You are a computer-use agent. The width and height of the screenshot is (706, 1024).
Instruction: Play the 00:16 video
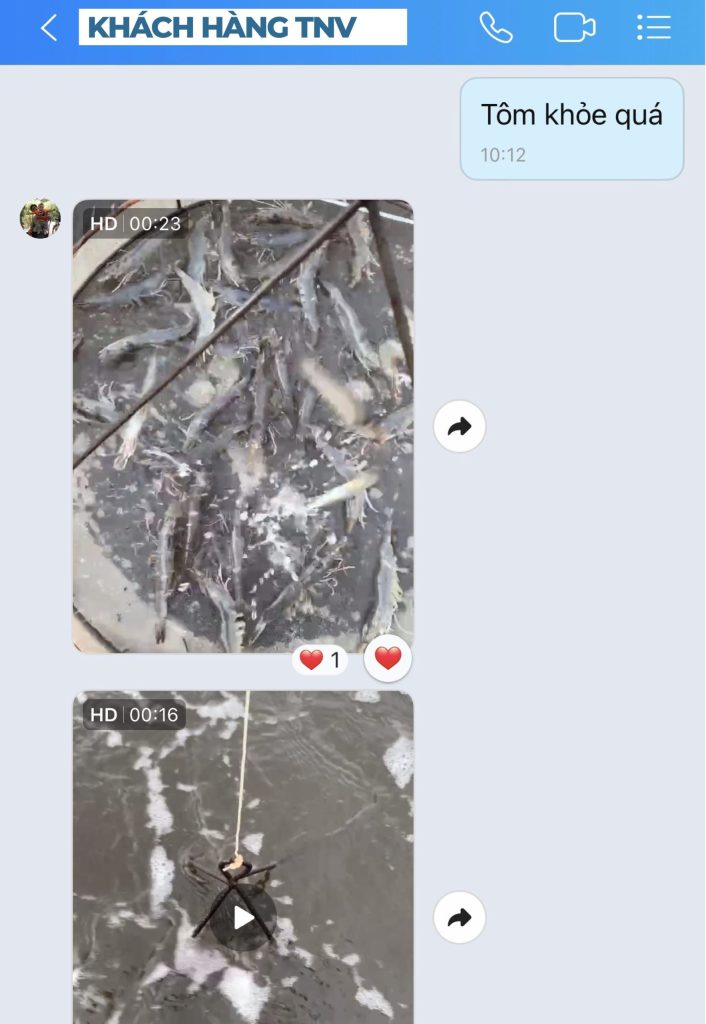tap(243, 917)
